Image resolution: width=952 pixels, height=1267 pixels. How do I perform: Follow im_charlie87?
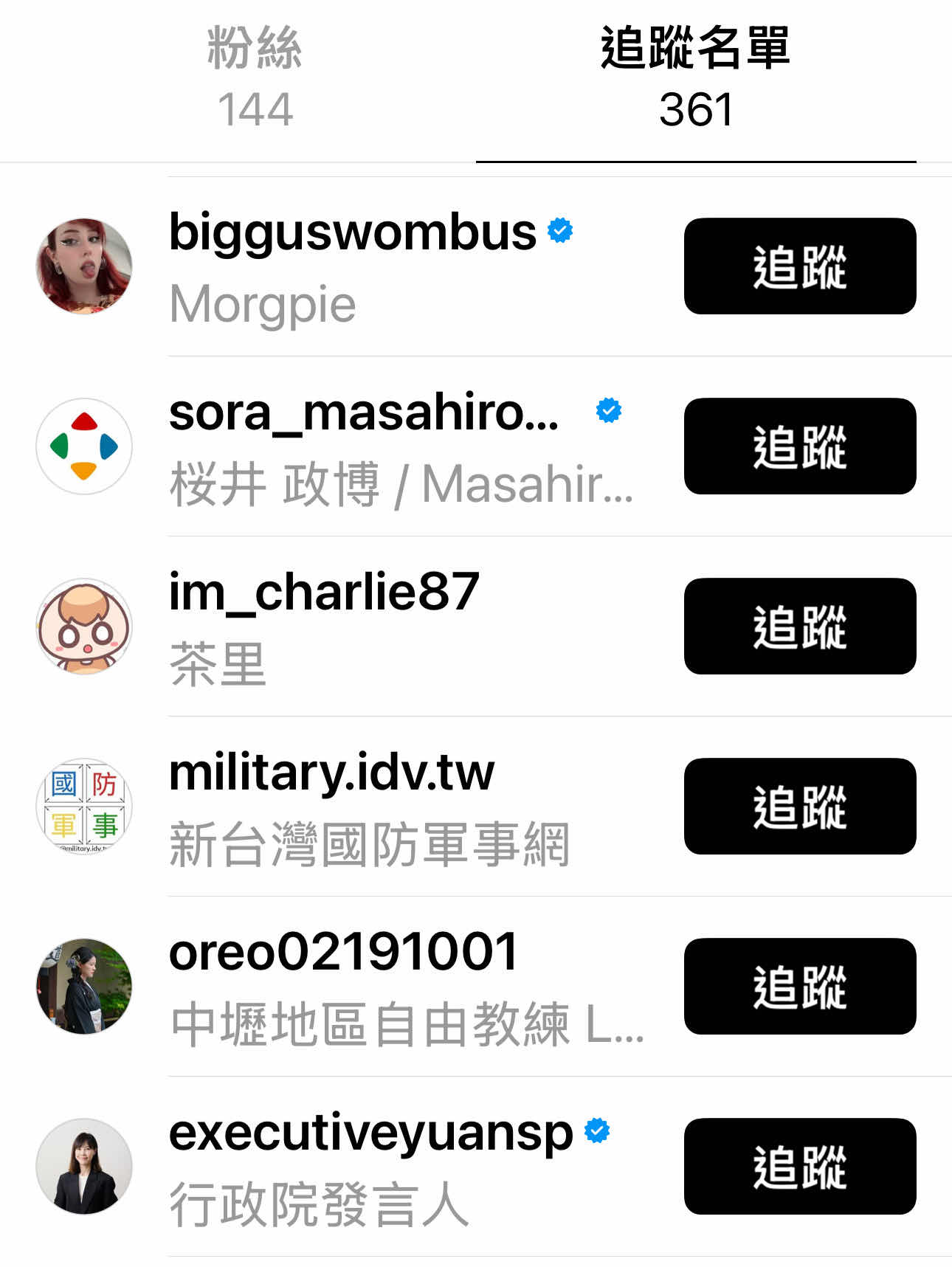[799, 626]
